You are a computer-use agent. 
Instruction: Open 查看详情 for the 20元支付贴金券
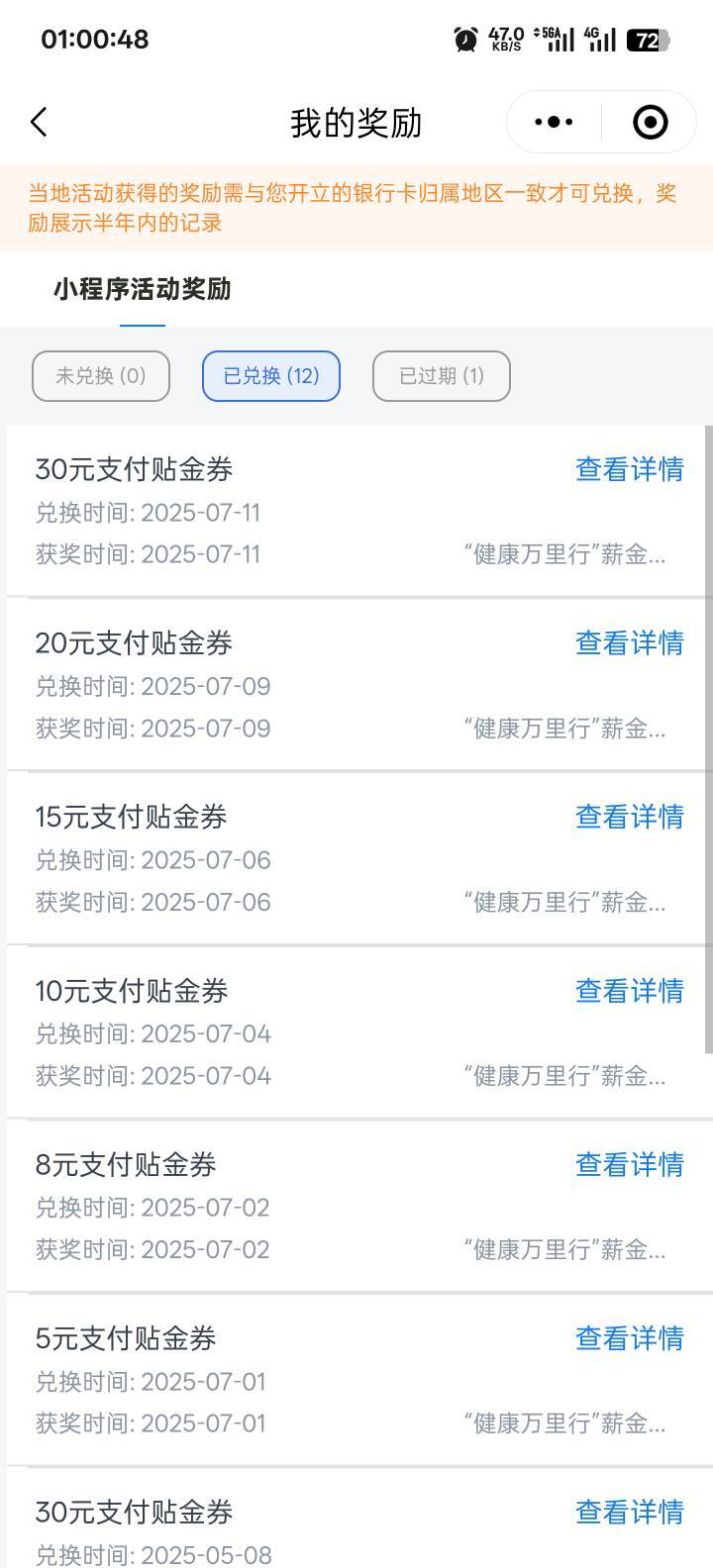click(x=630, y=643)
